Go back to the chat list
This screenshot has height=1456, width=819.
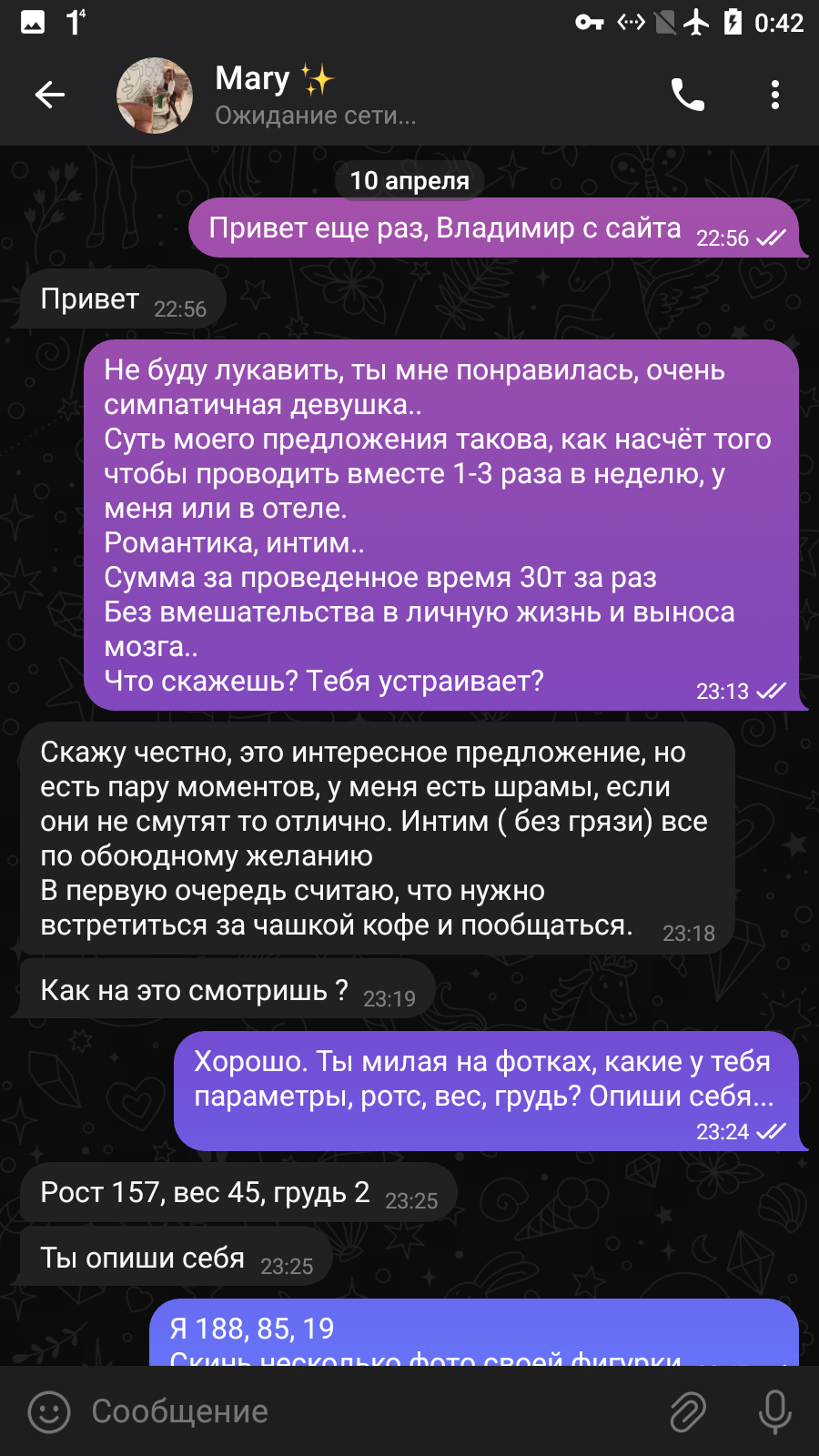[x=50, y=95]
